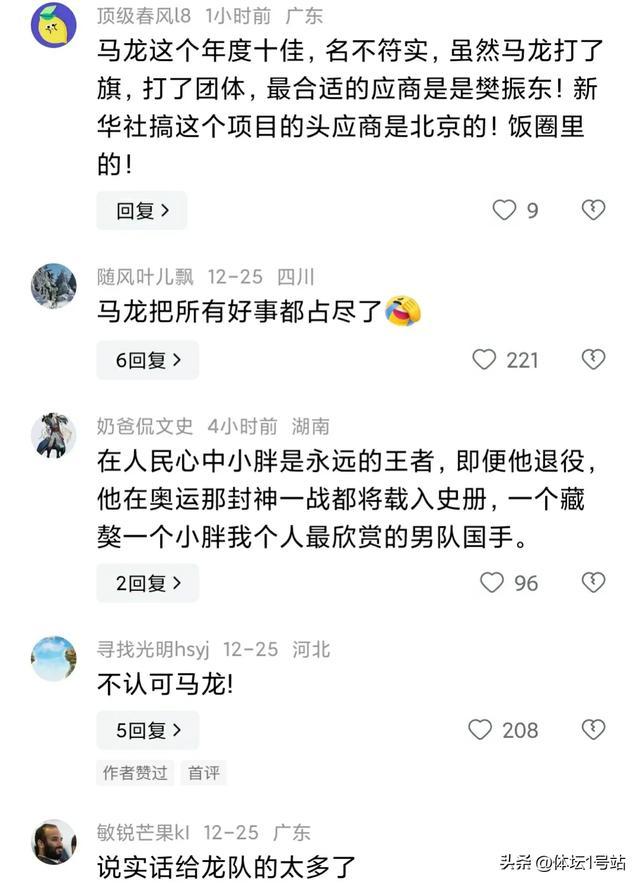Expand 6 replies under 随风叶儿飘's comment
This screenshot has width=640, height=885.
coord(148,360)
